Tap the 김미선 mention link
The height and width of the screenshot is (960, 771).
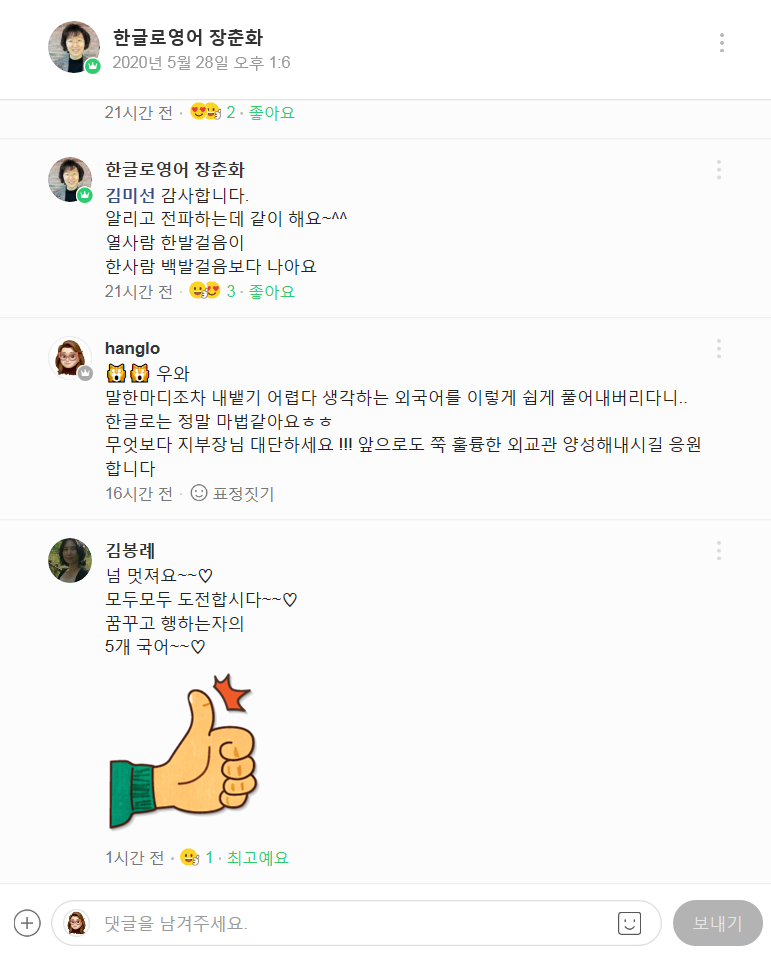[x=130, y=195]
